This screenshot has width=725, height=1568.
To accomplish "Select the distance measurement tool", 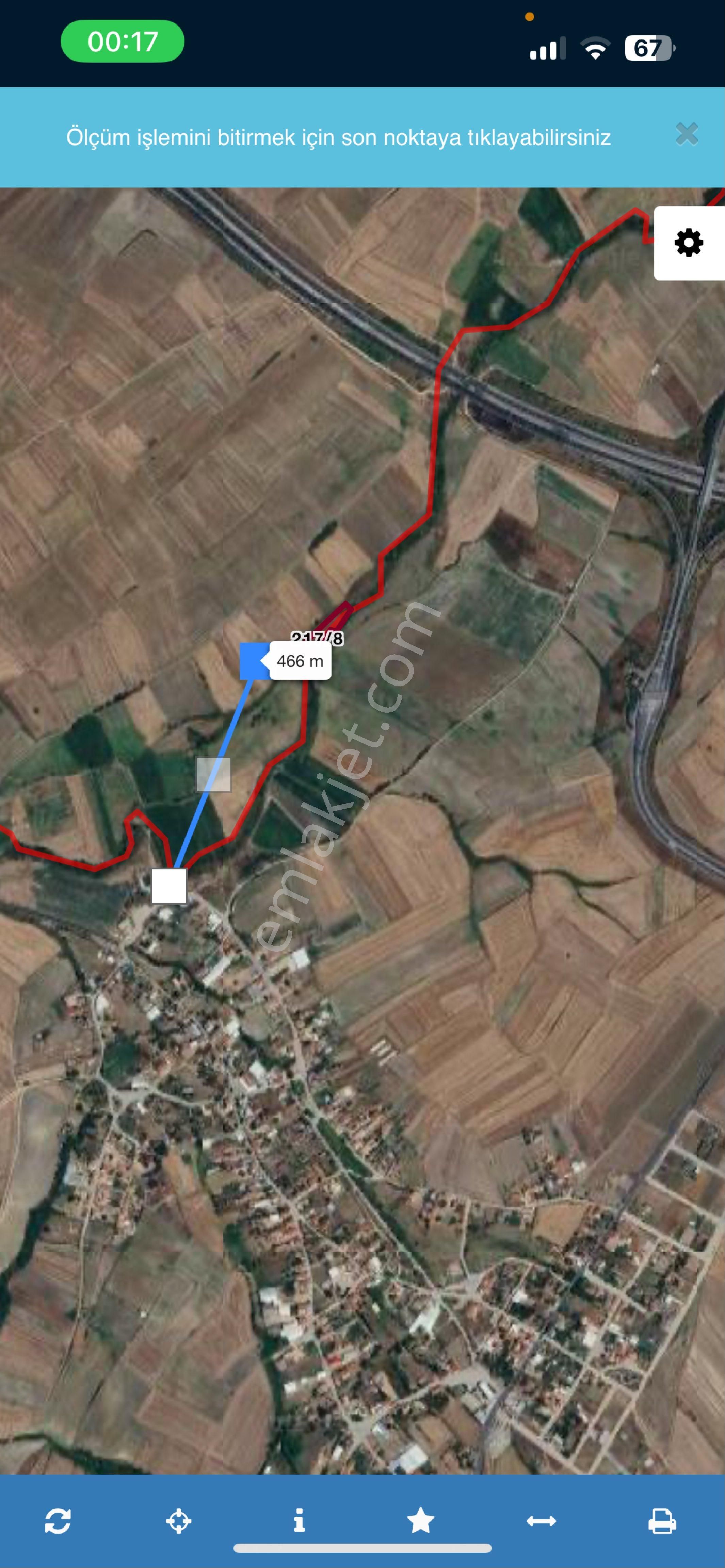I will [541, 1520].
